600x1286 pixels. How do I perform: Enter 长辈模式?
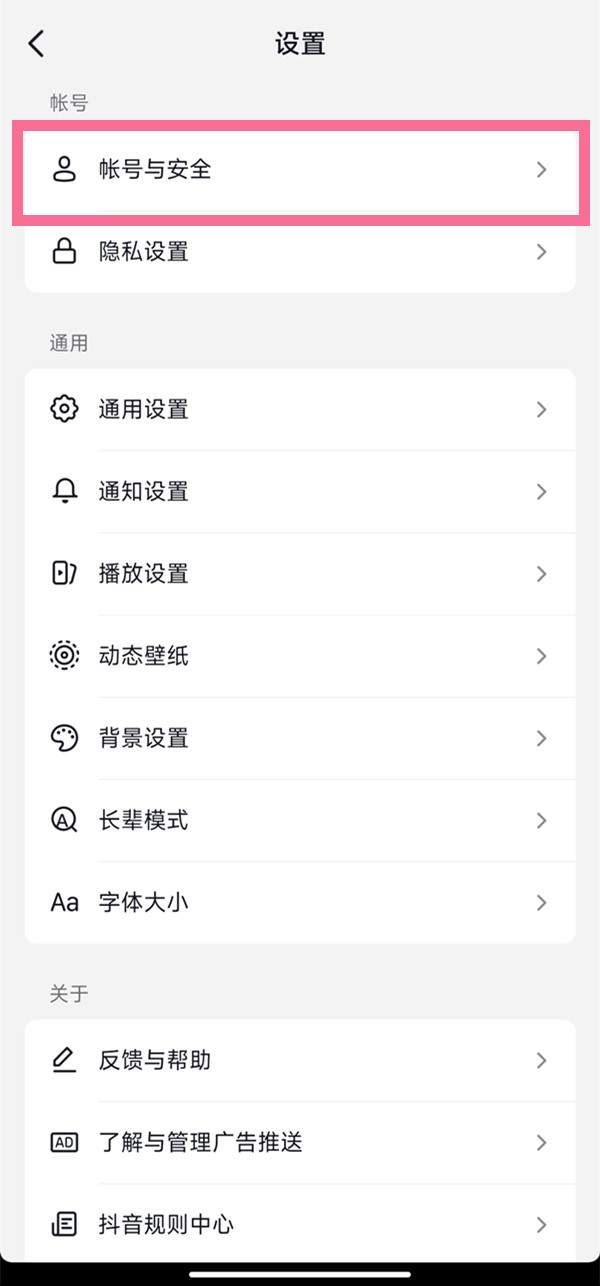pyautogui.click(x=299, y=820)
